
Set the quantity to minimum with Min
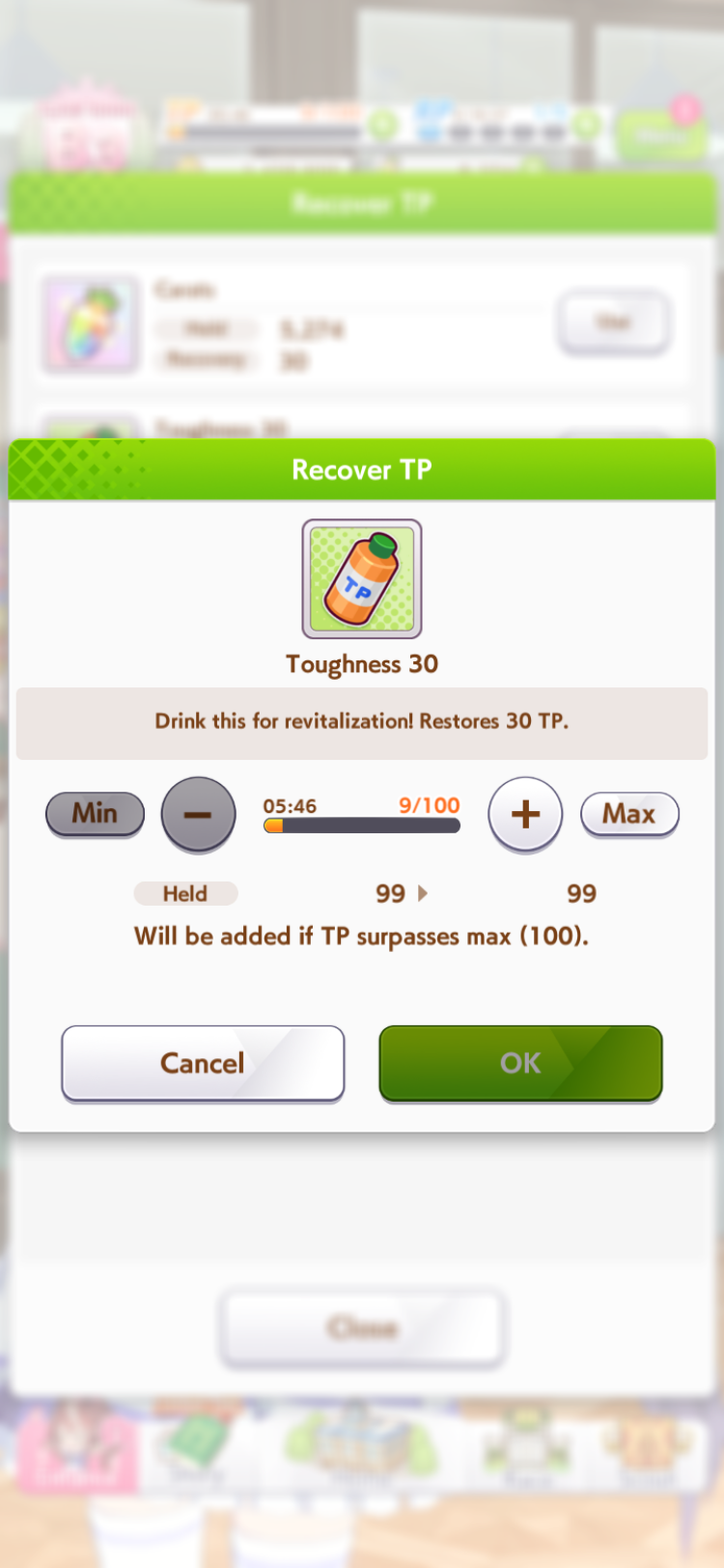pos(95,814)
